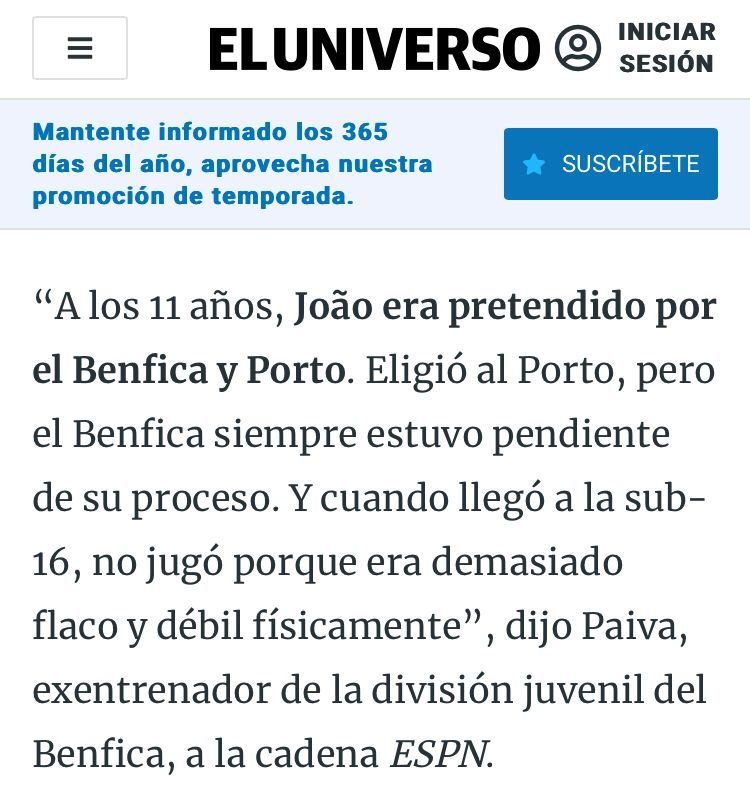Open the hamburger menu
This screenshot has width=750, height=808.
(x=80, y=48)
